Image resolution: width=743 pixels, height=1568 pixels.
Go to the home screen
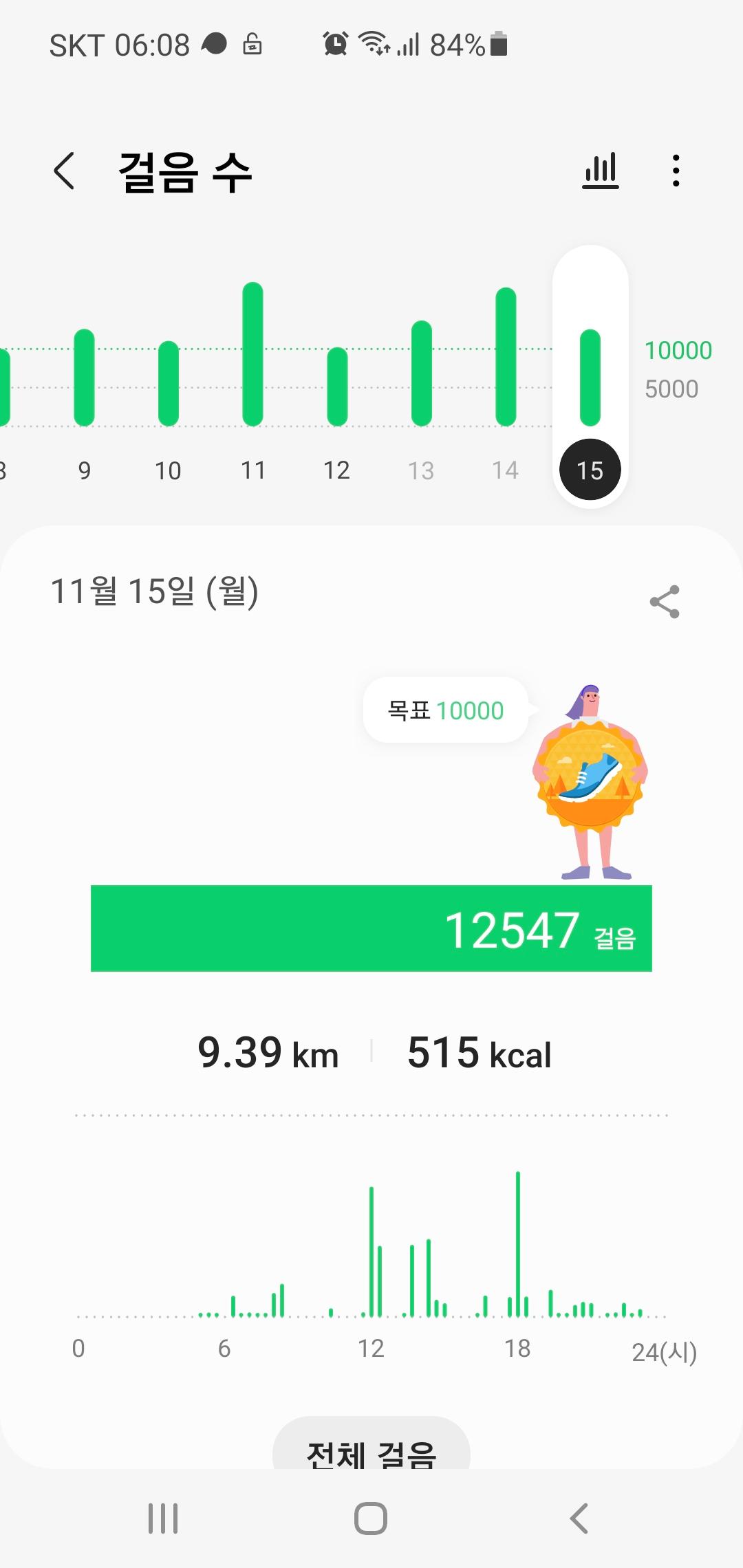coord(371,1518)
